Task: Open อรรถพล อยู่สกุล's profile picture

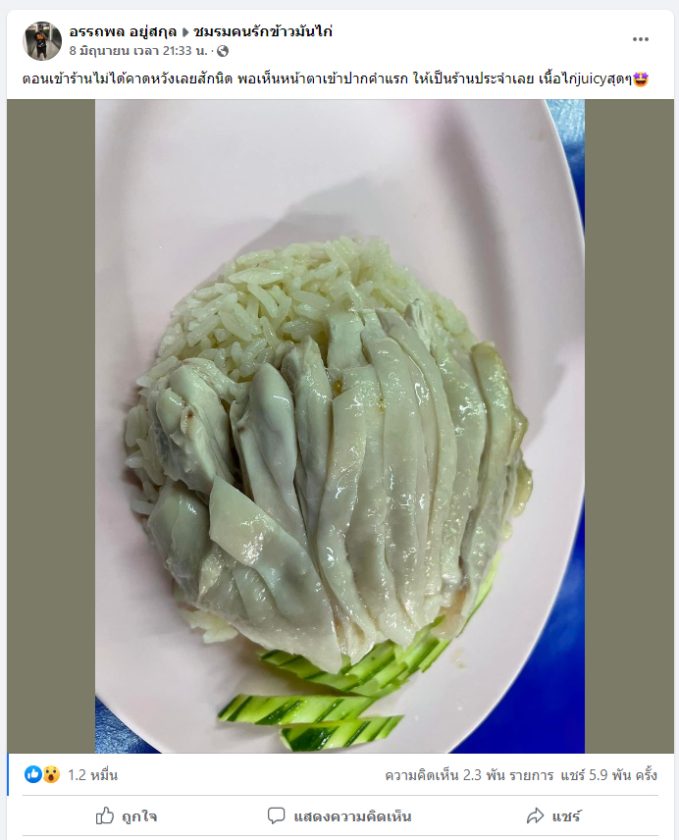Action: coord(42,41)
